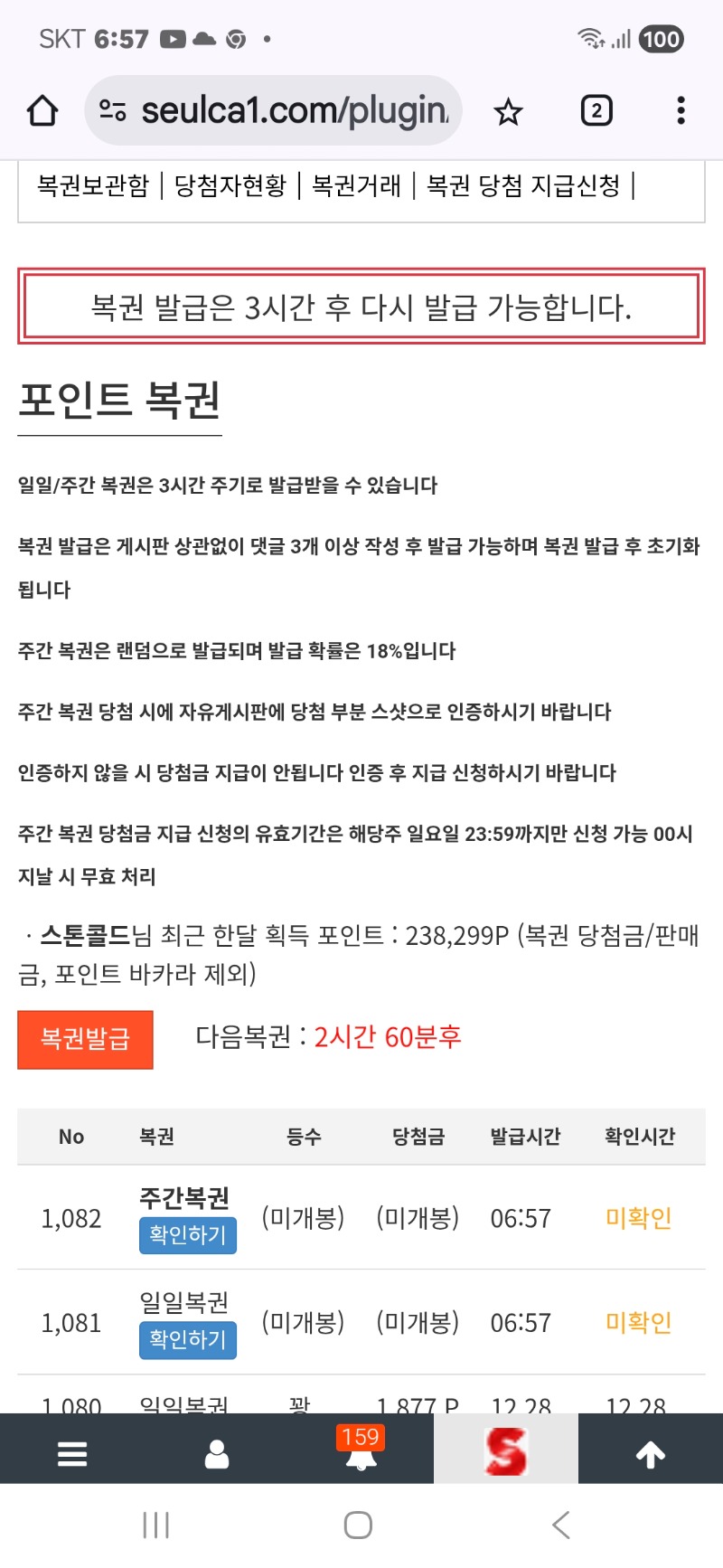The height and width of the screenshot is (1568, 723).
Task: Open the 복권거래 link
Action: point(356,186)
